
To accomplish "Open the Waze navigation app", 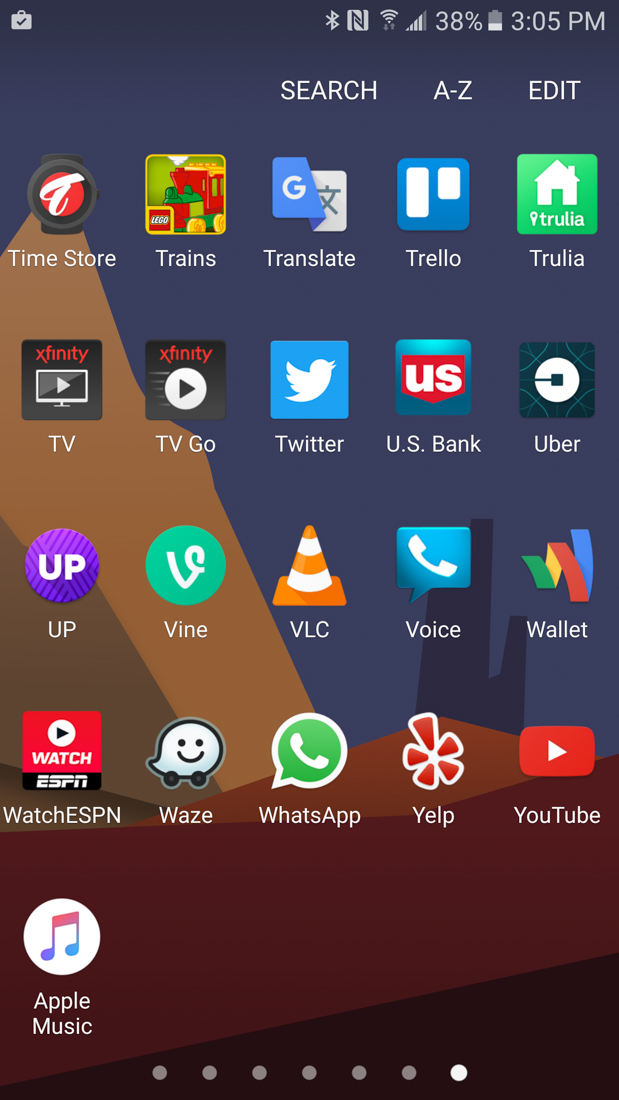I will coord(186,752).
